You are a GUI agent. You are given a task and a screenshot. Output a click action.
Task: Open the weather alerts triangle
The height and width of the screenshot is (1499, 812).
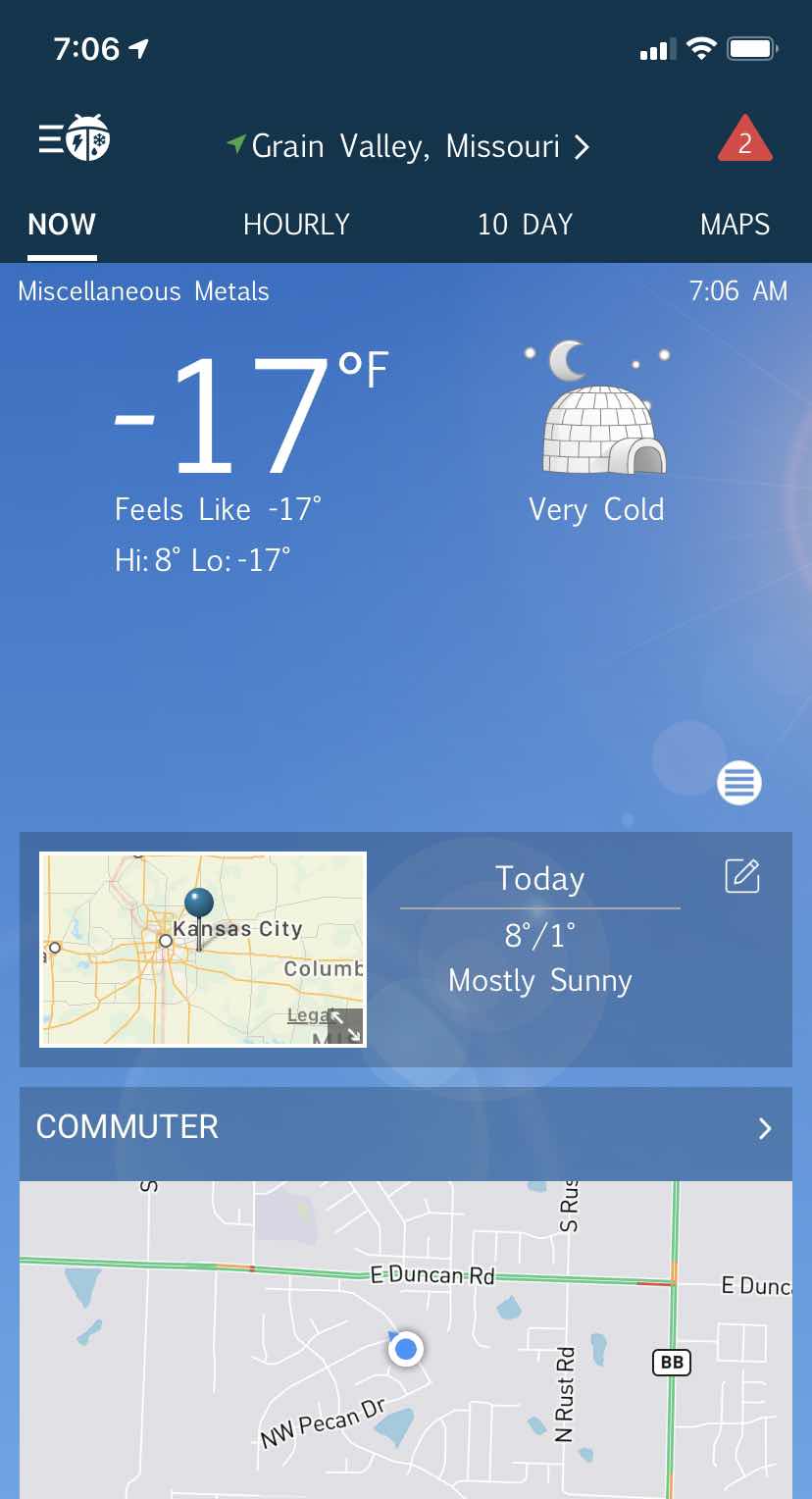tap(744, 141)
